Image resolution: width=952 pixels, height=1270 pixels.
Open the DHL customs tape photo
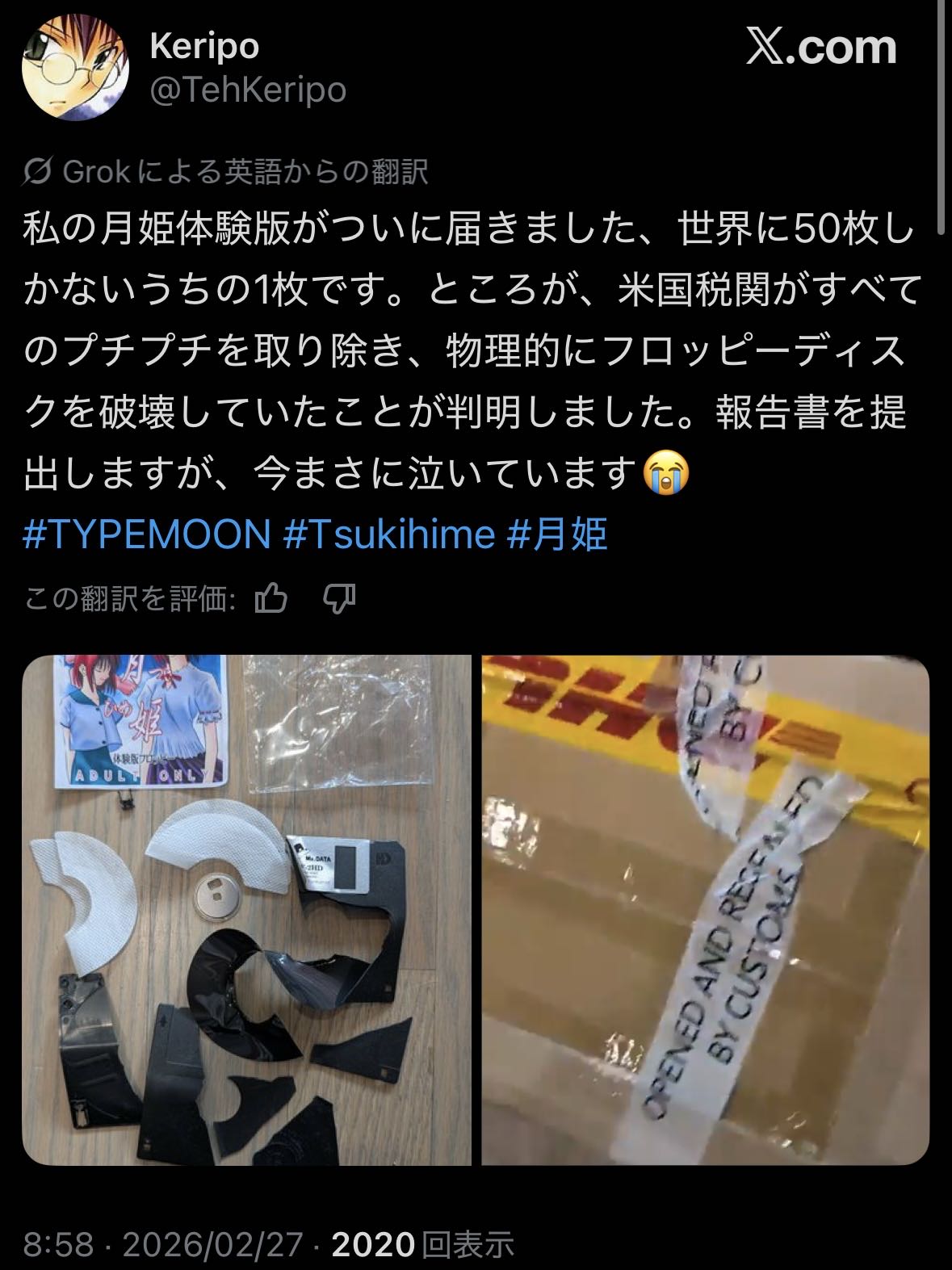pyautogui.click(x=705, y=910)
